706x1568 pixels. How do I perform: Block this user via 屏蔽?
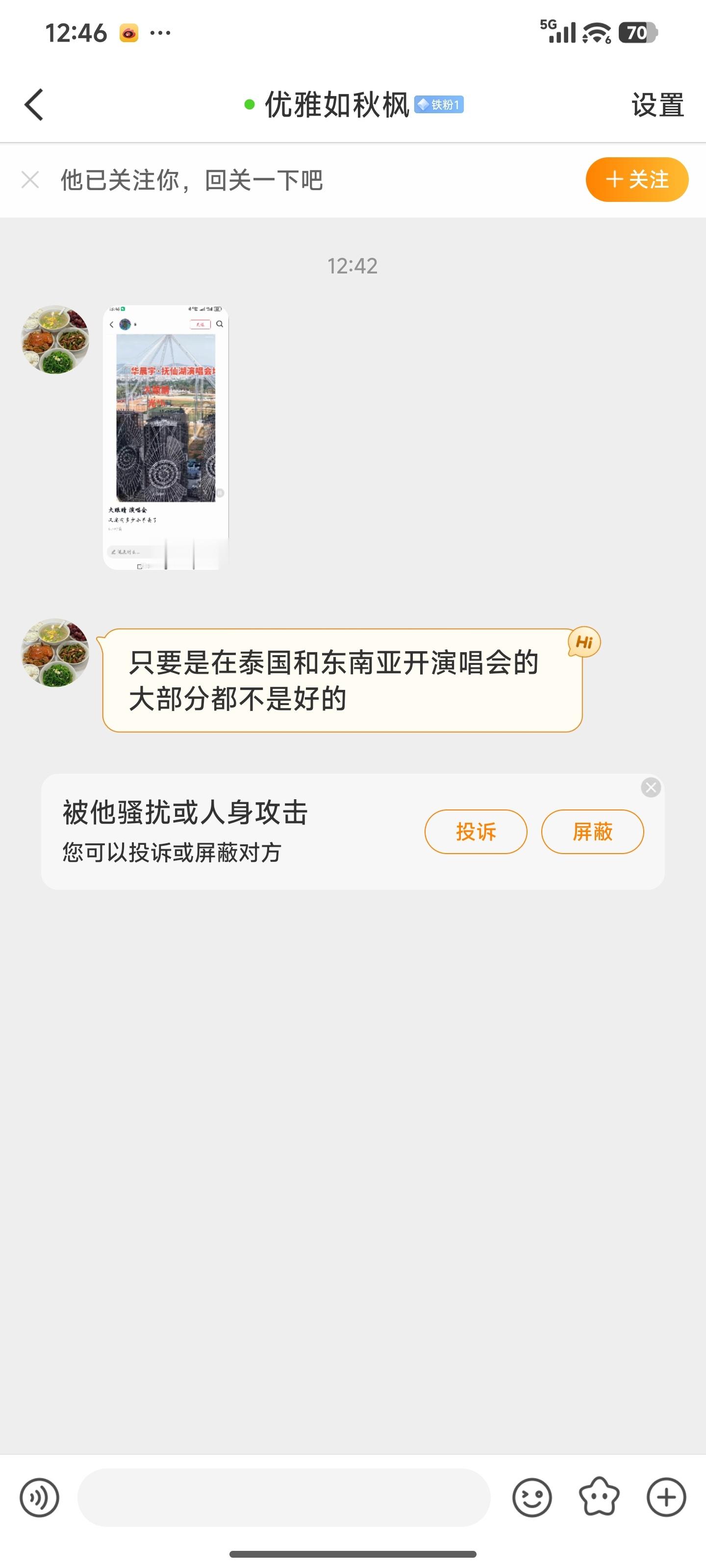pos(592,832)
